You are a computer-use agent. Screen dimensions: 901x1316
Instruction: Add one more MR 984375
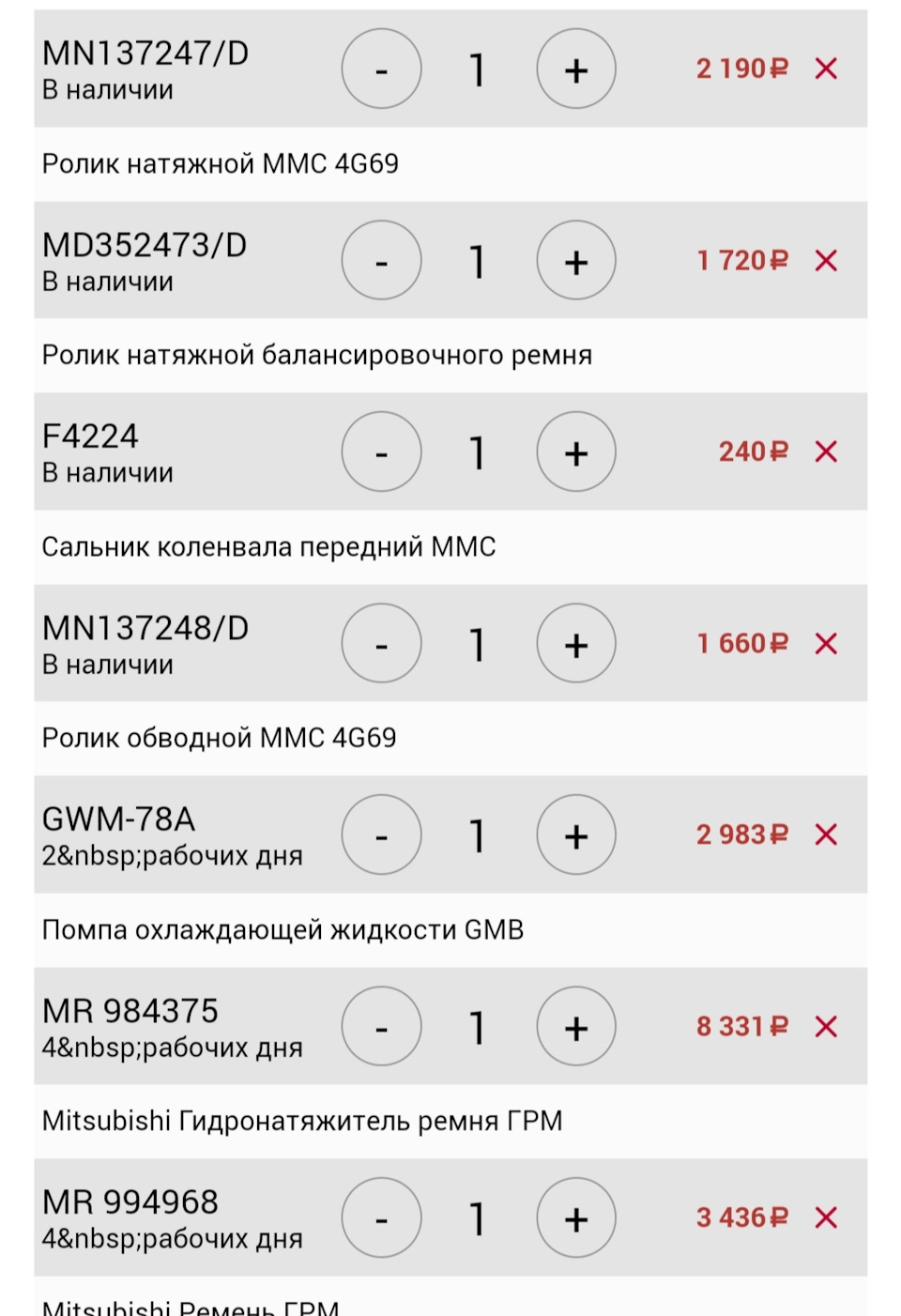click(576, 1027)
